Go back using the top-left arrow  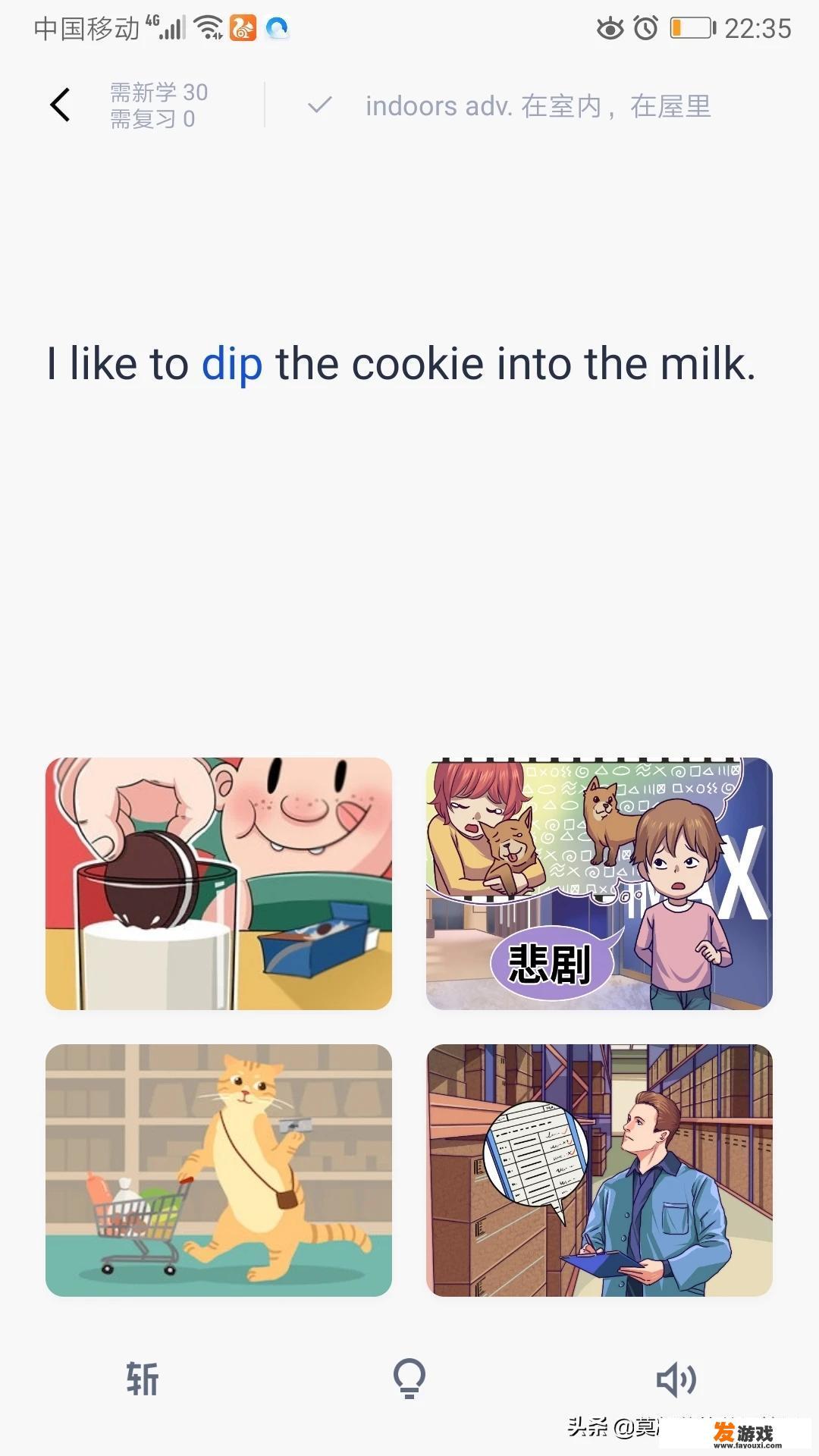click(61, 105)
